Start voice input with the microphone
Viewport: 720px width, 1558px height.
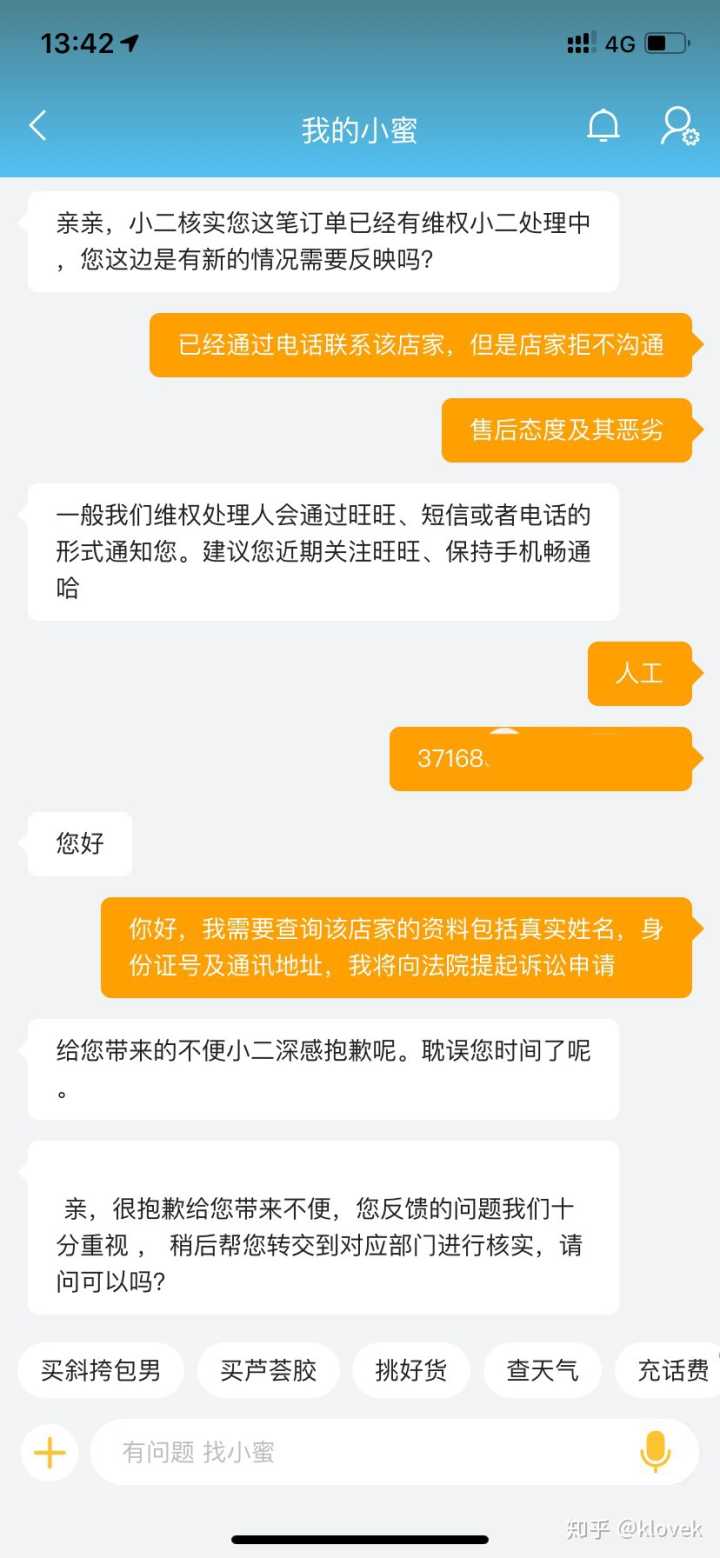point(655,1452)
